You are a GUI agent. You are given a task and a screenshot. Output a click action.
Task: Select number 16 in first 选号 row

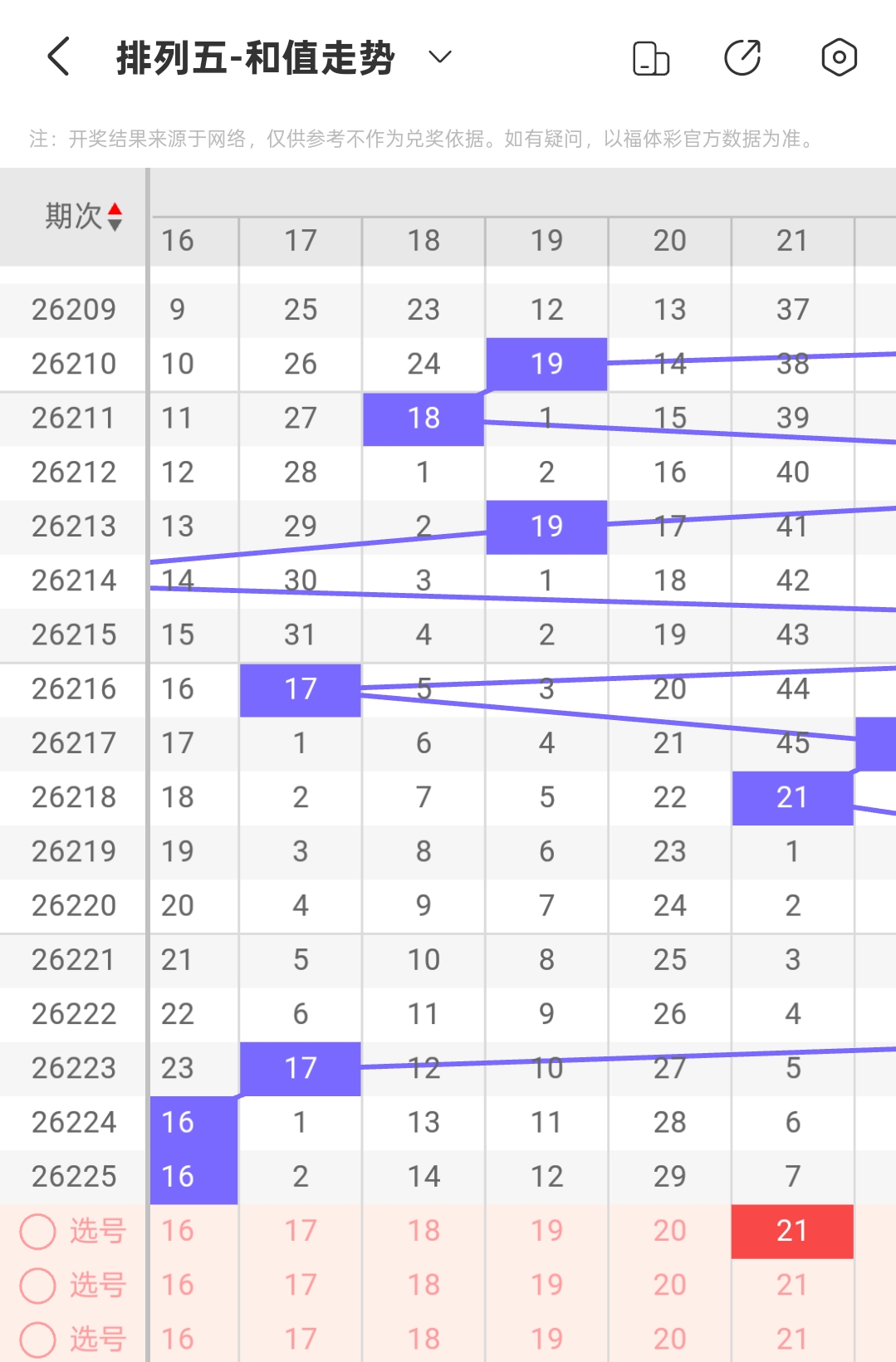pos(178,1231)
